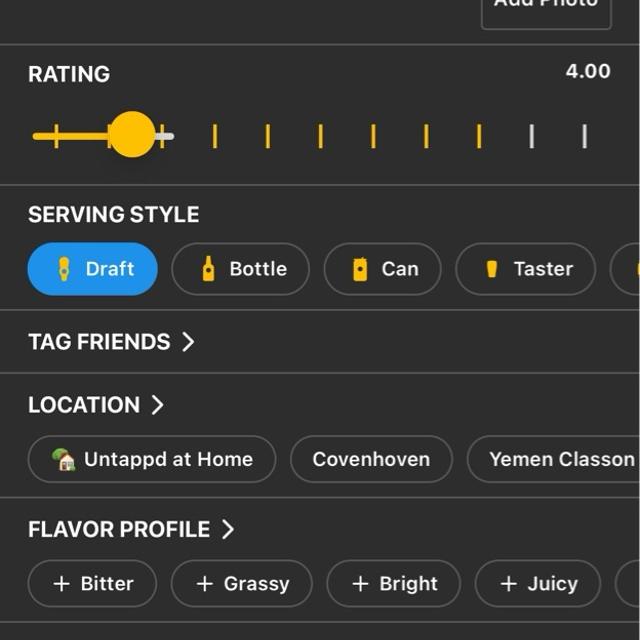
Task: Select Draft serving style
Action: click(93, 269)
